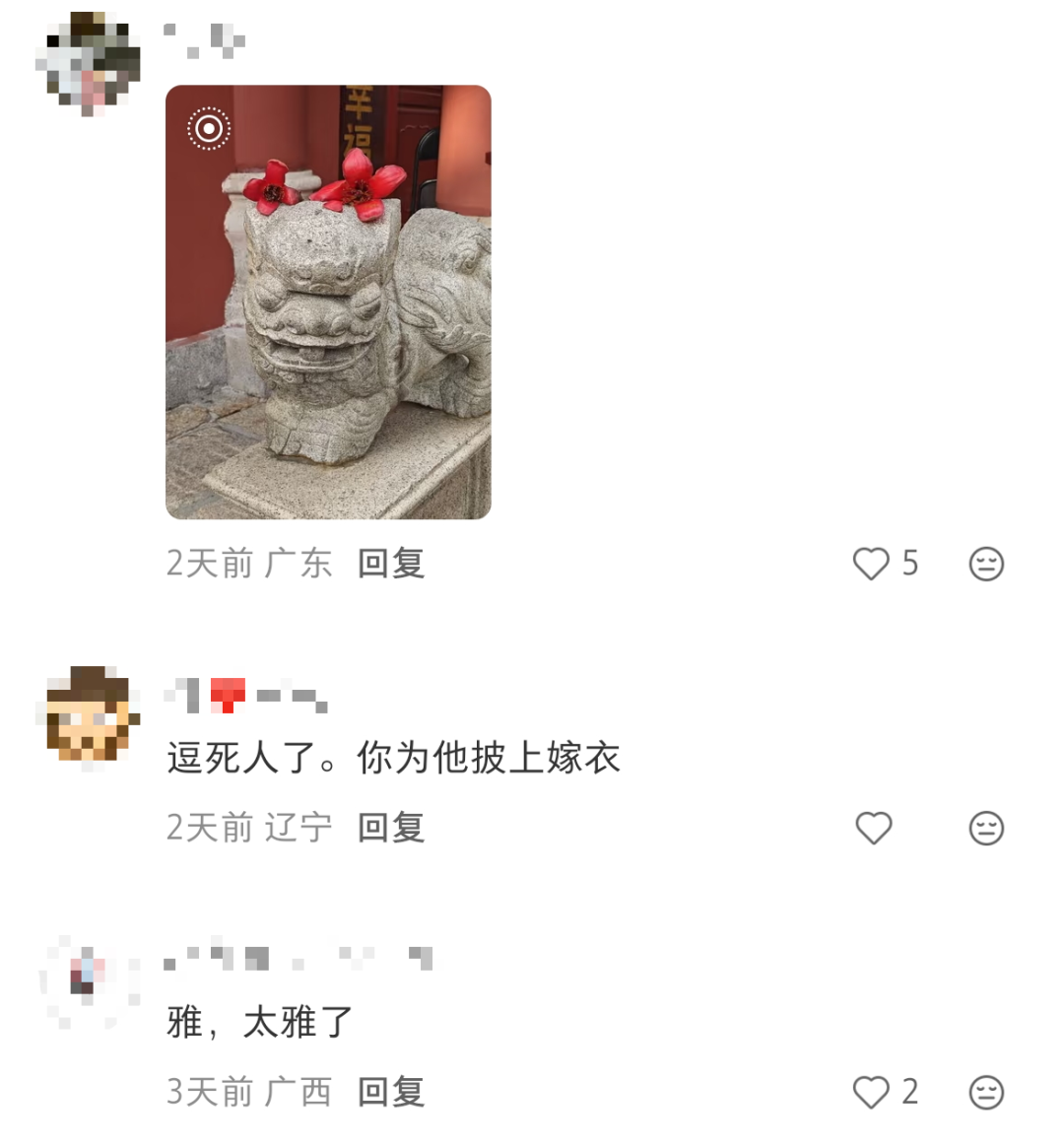Reply to the comment '逗死人了。你为他披上嫁衣'
Viewport: 1064px width, 1146px height.
click(x=391, y=828)
